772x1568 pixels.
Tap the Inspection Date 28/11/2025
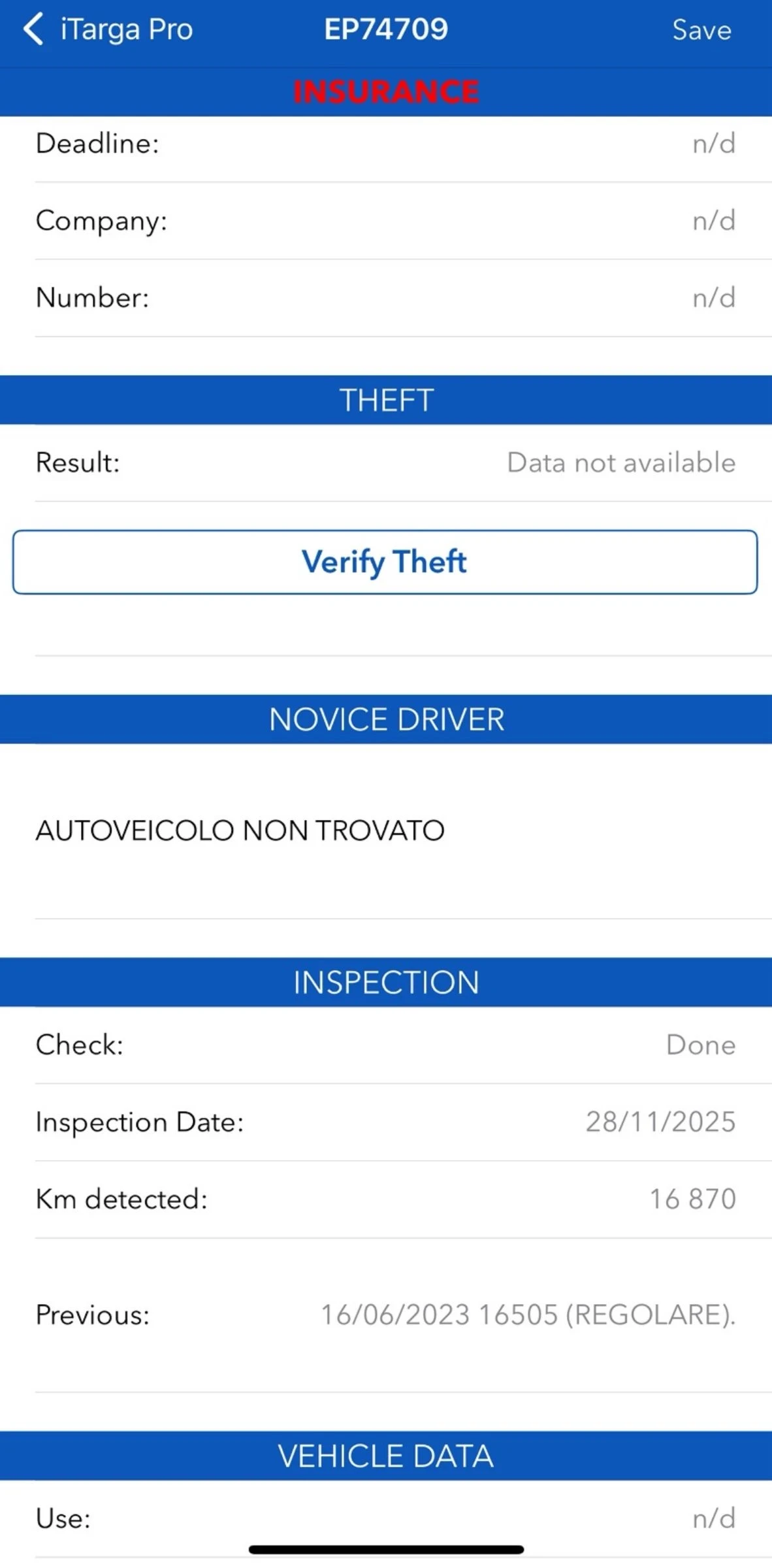386,1122
